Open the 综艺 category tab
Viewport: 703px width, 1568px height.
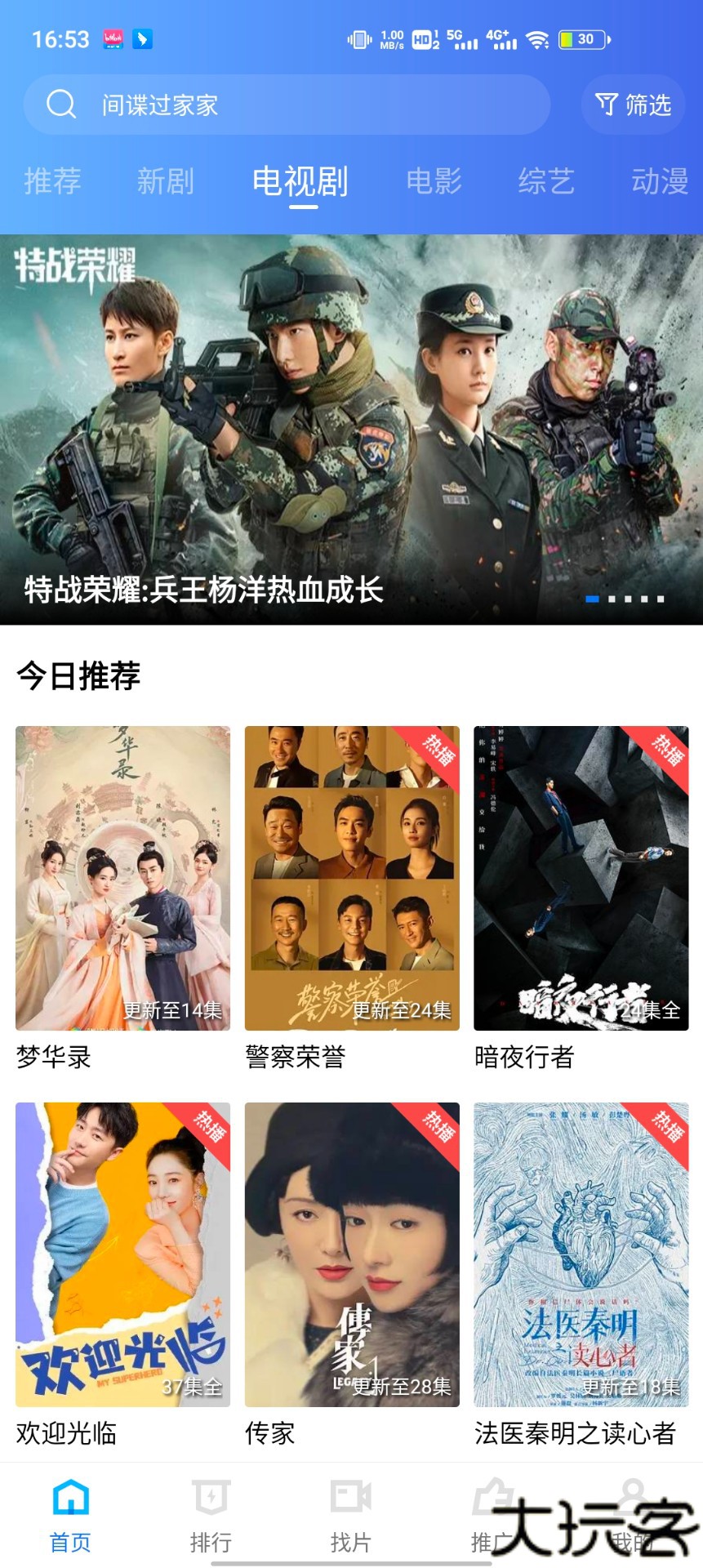(x=547, y=181)
